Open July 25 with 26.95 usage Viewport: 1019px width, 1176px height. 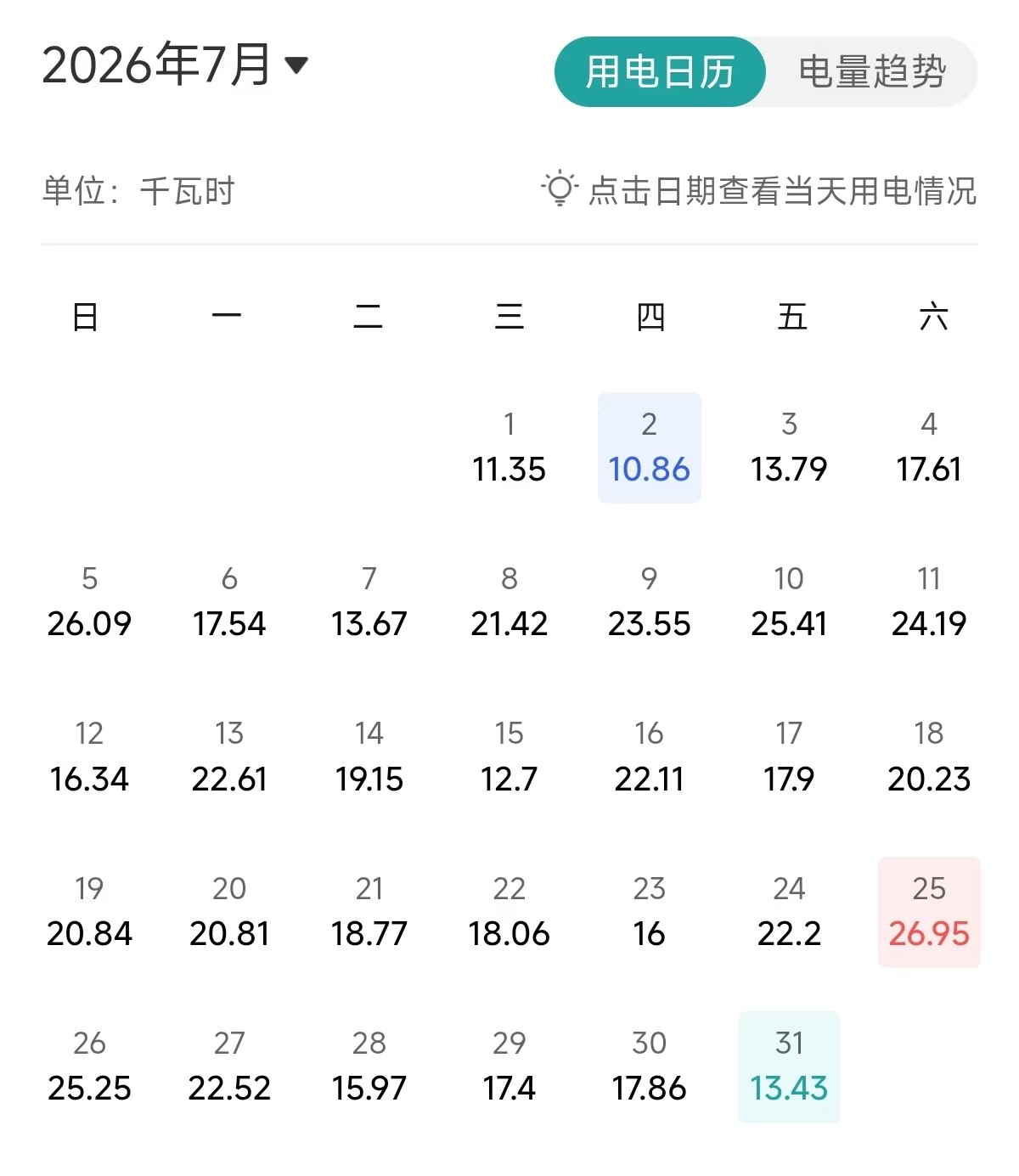929,912
